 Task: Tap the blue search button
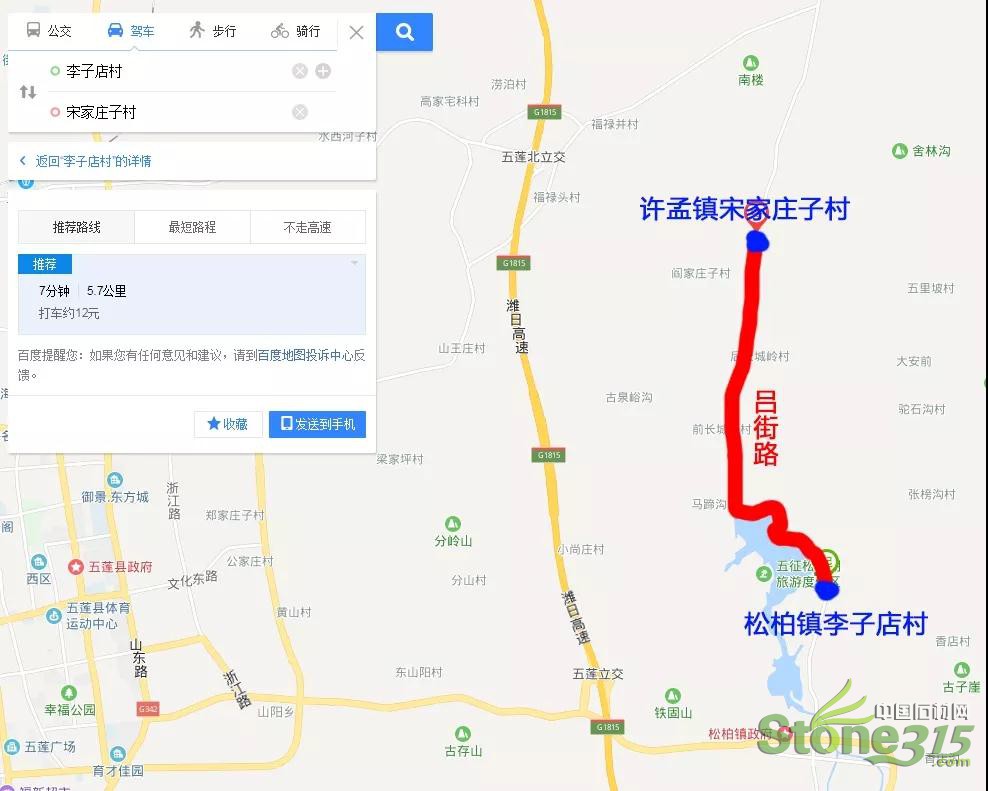tap(404, 32)
